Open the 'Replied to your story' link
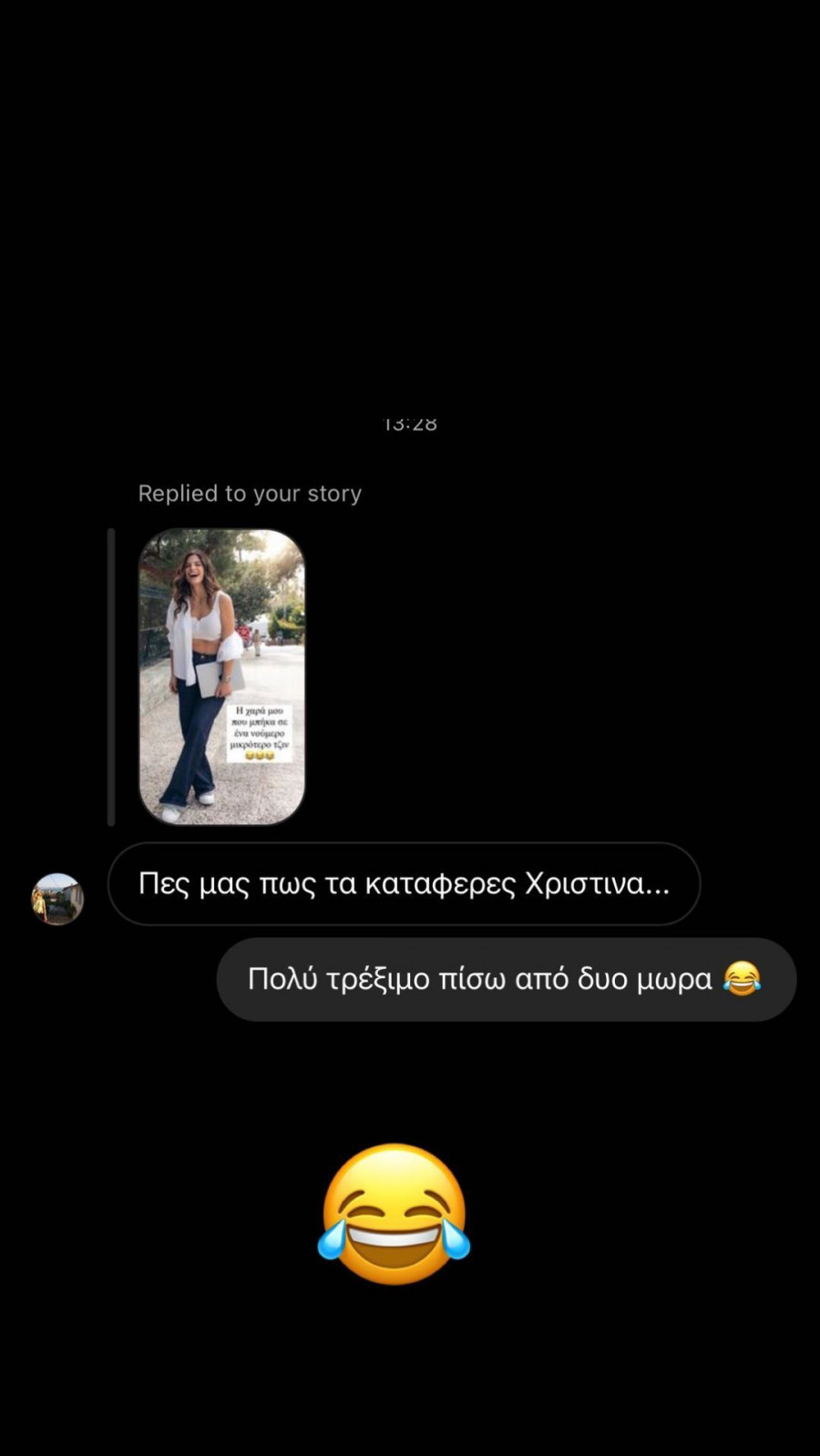 click(250, 493)
